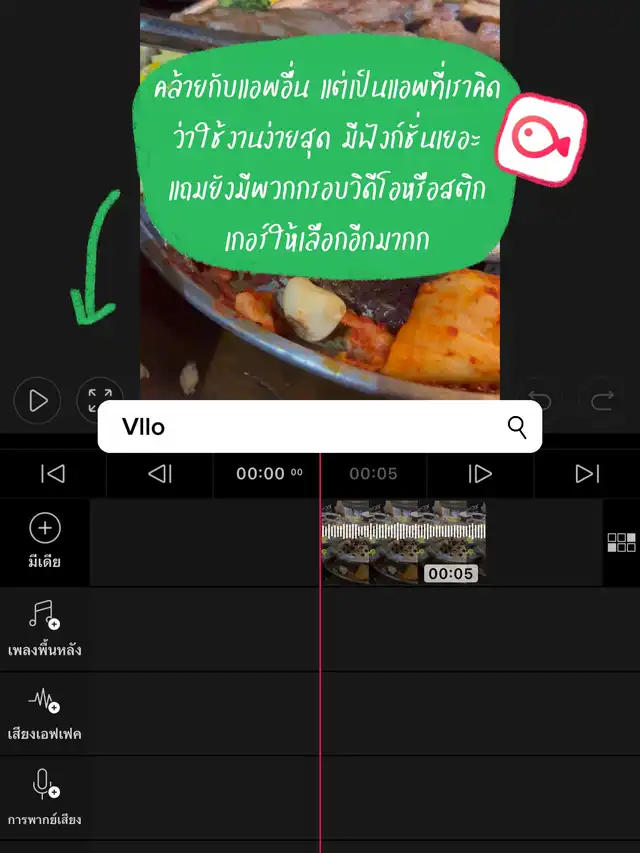
Task: Expand the preview to fullscreen
Action: point(99,400)
